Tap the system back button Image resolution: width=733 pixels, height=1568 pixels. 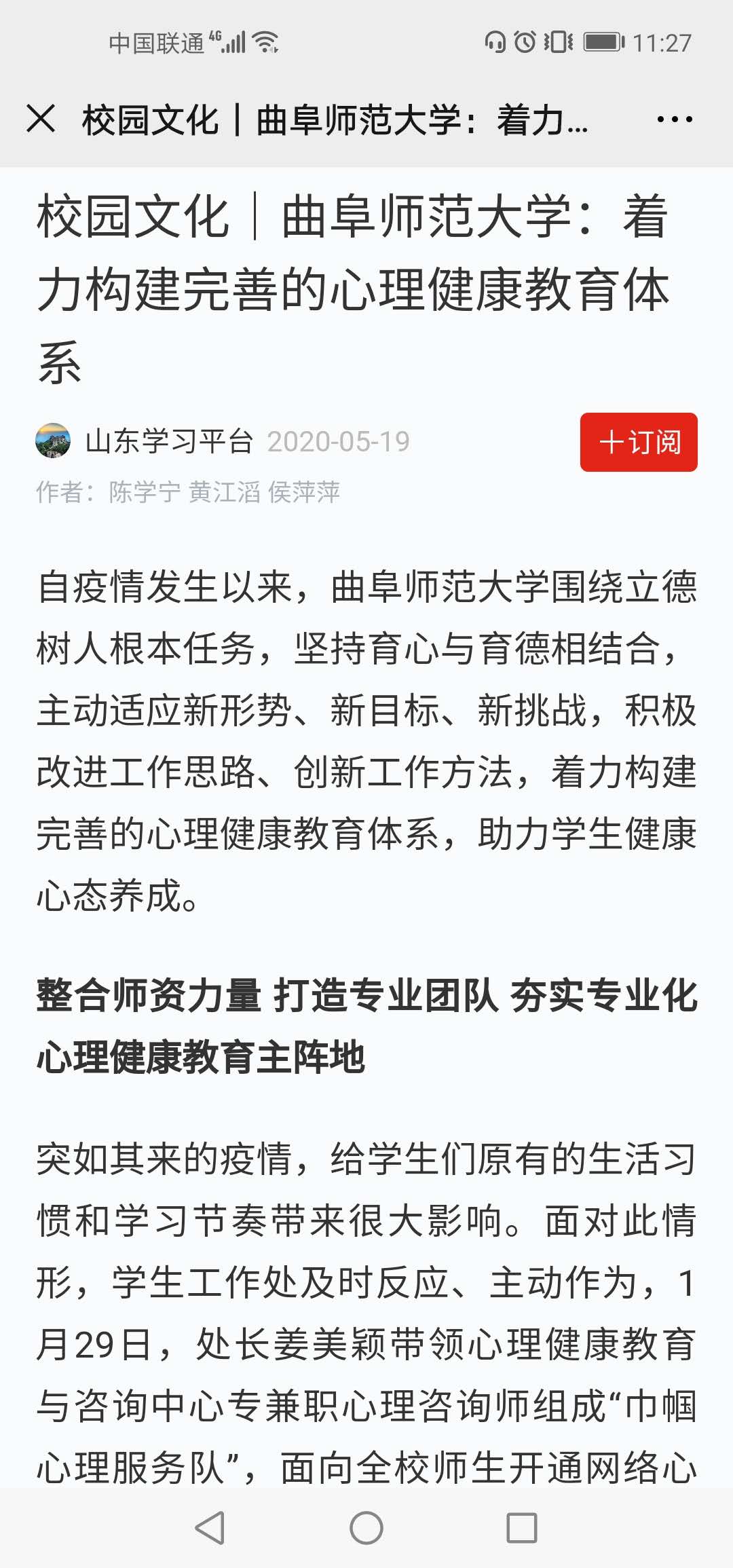[x=210, y=1529]
